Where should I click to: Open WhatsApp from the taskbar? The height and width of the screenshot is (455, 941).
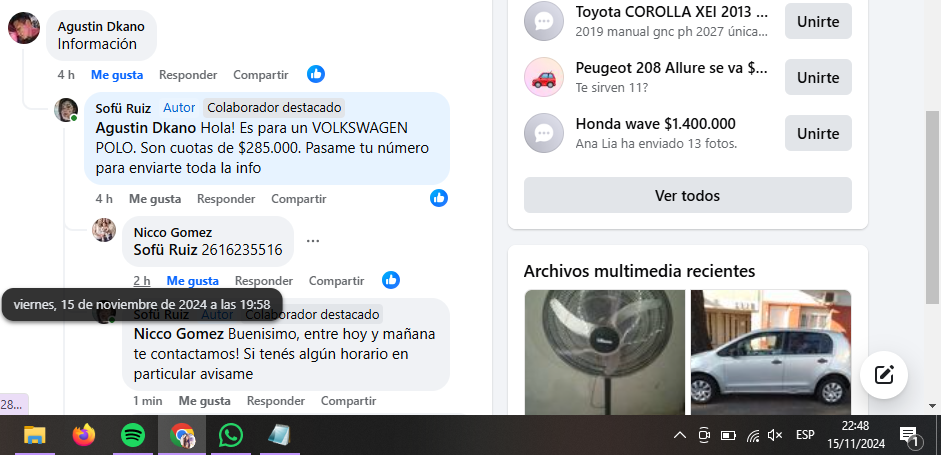coord(231,435)
